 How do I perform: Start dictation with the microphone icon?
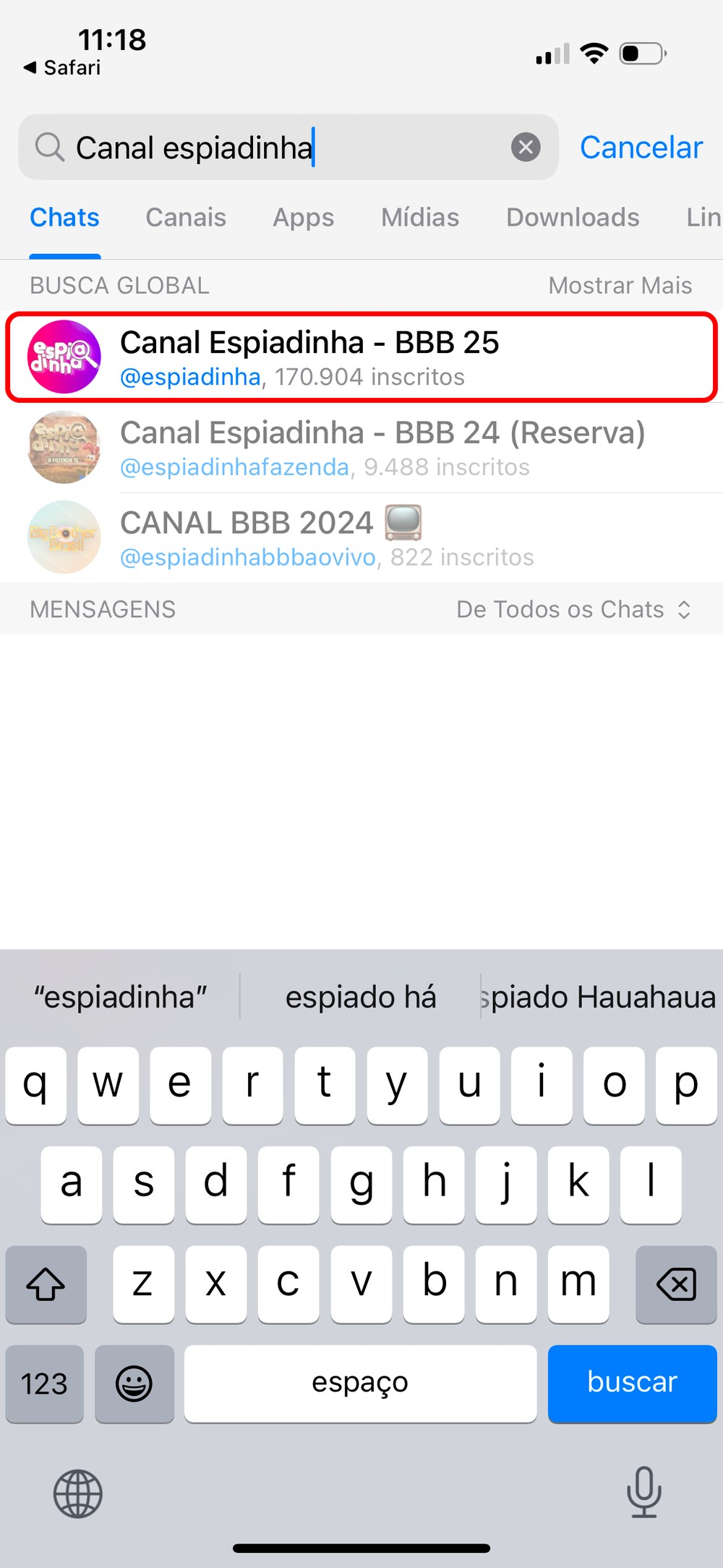pos(643,1492)
